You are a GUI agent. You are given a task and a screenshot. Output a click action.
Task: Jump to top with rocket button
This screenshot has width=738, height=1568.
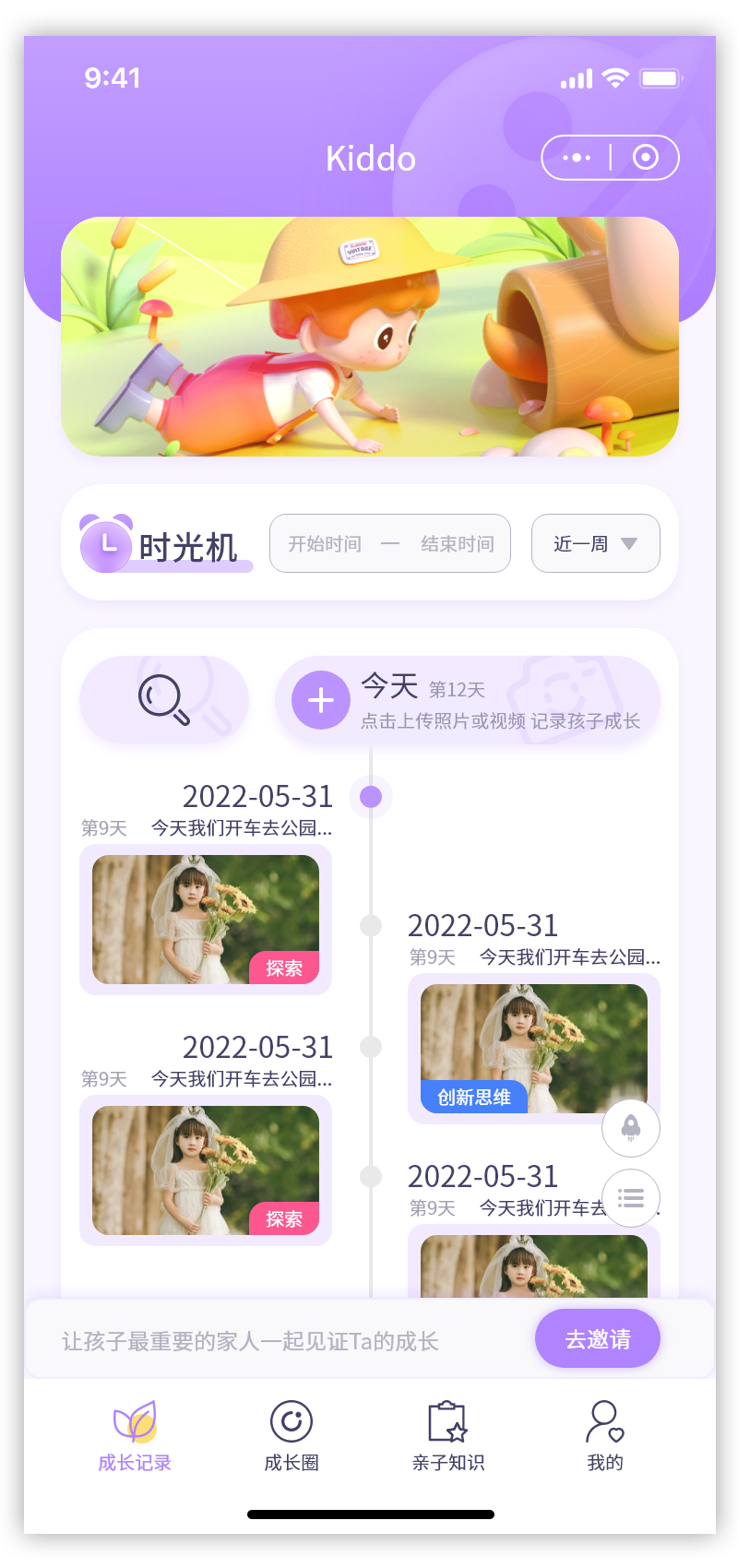tap(631, 1127)
